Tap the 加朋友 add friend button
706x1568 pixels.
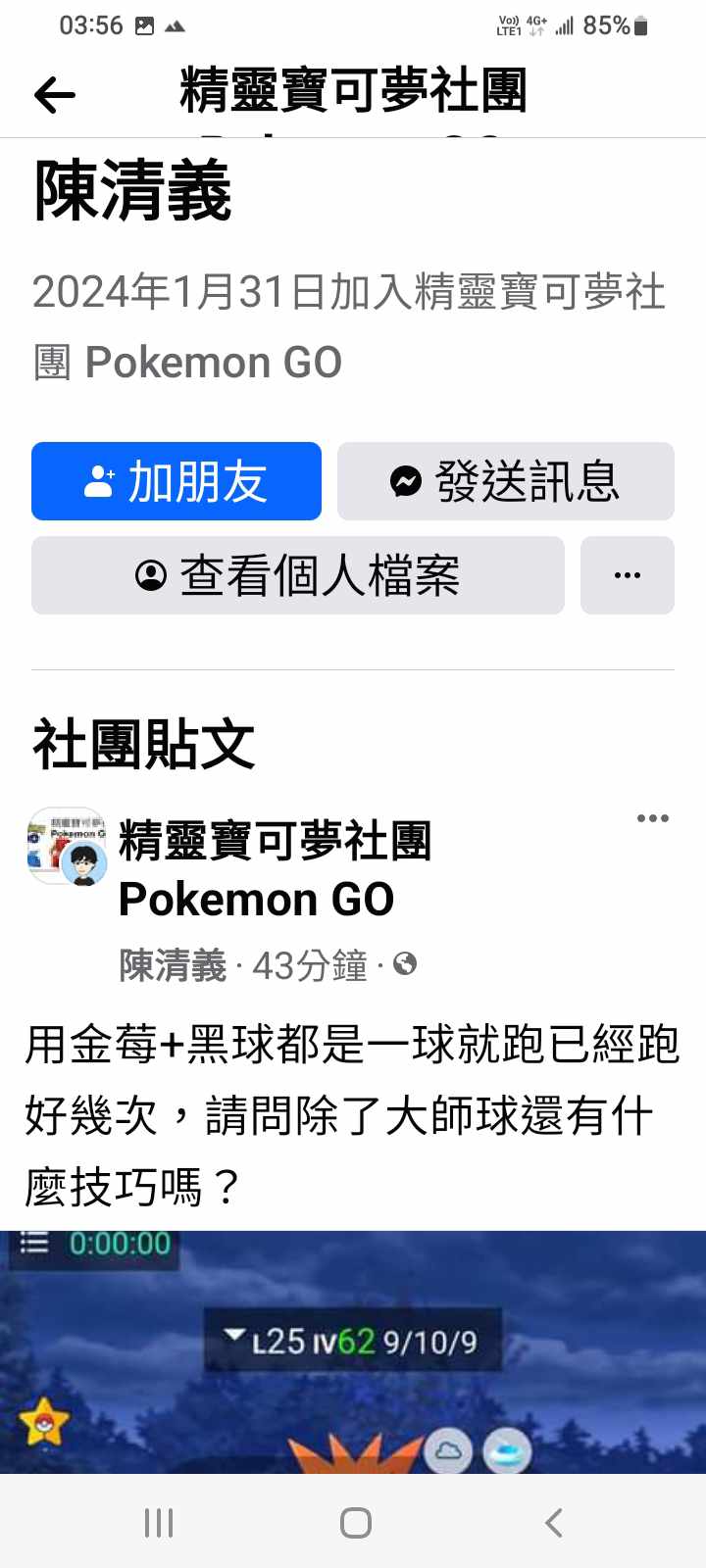tap(176, 481)
